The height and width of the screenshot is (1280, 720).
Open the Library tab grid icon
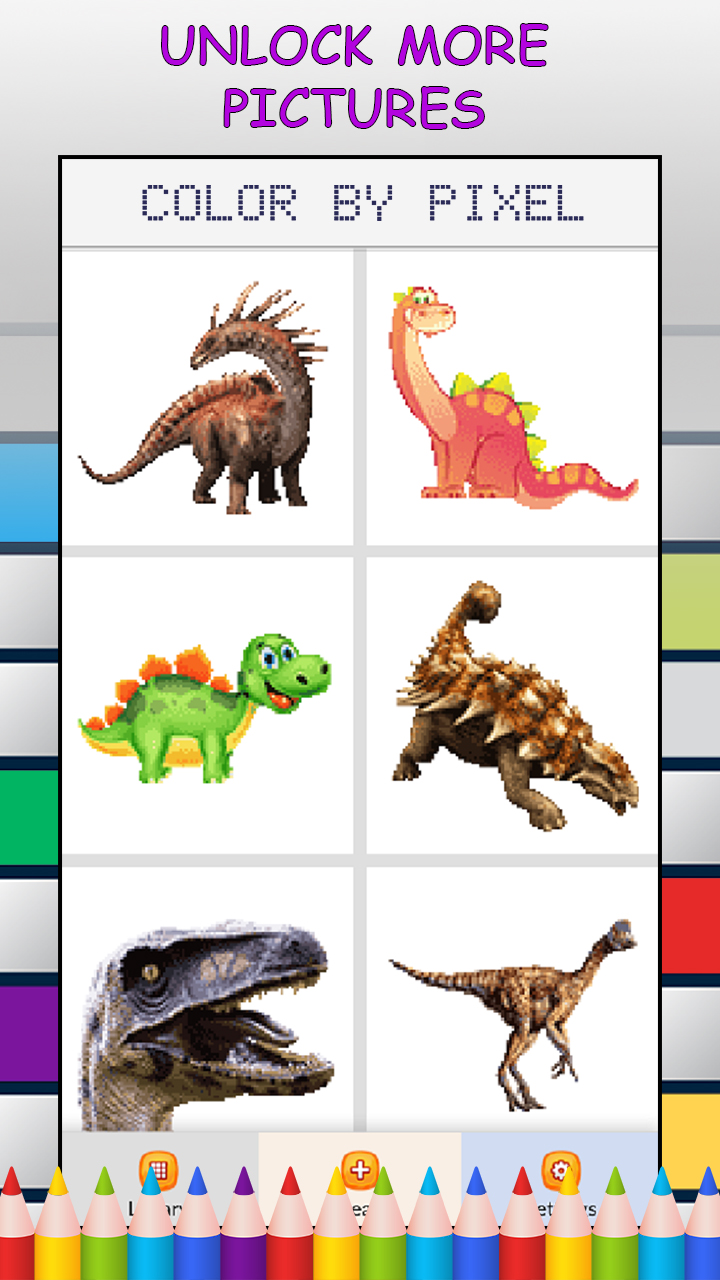157,1167
